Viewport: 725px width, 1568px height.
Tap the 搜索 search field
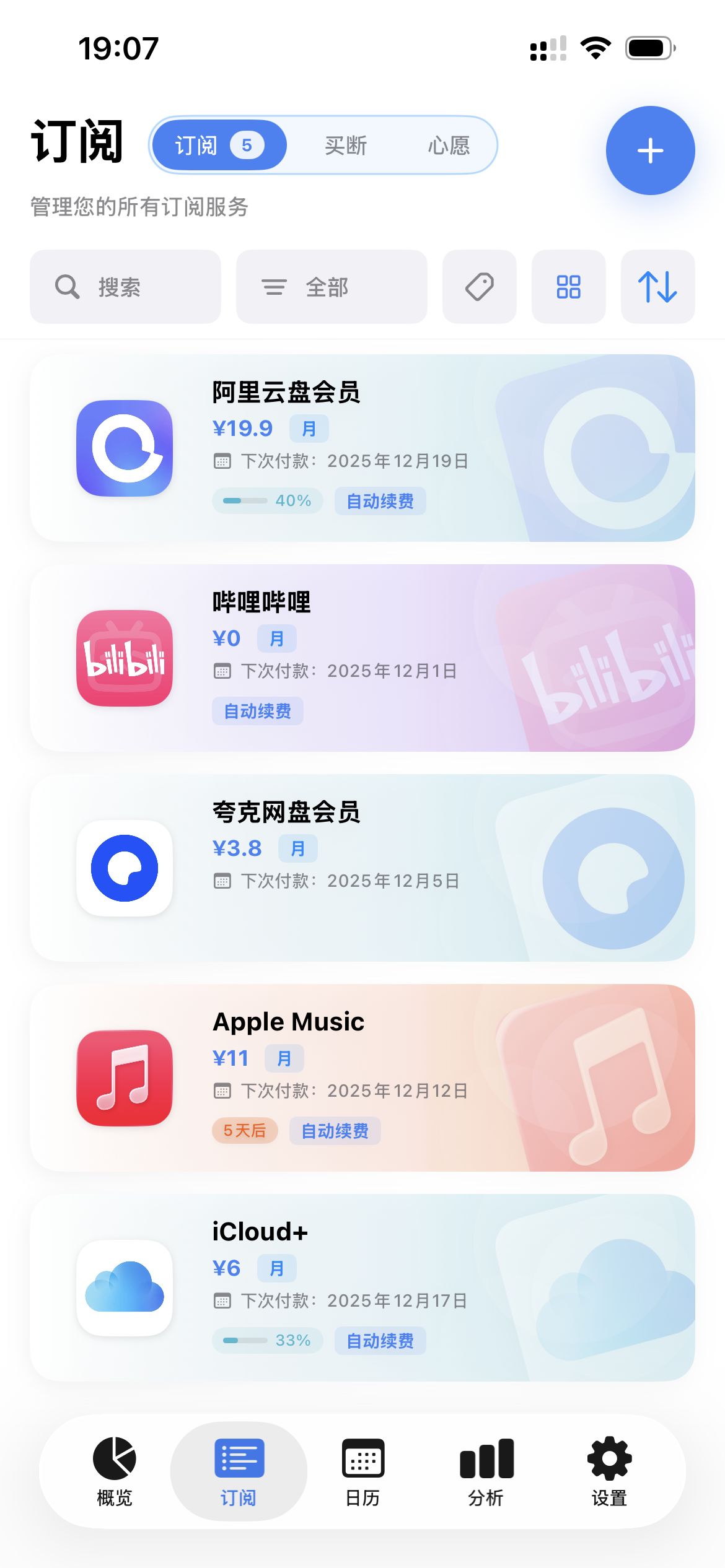125,287
